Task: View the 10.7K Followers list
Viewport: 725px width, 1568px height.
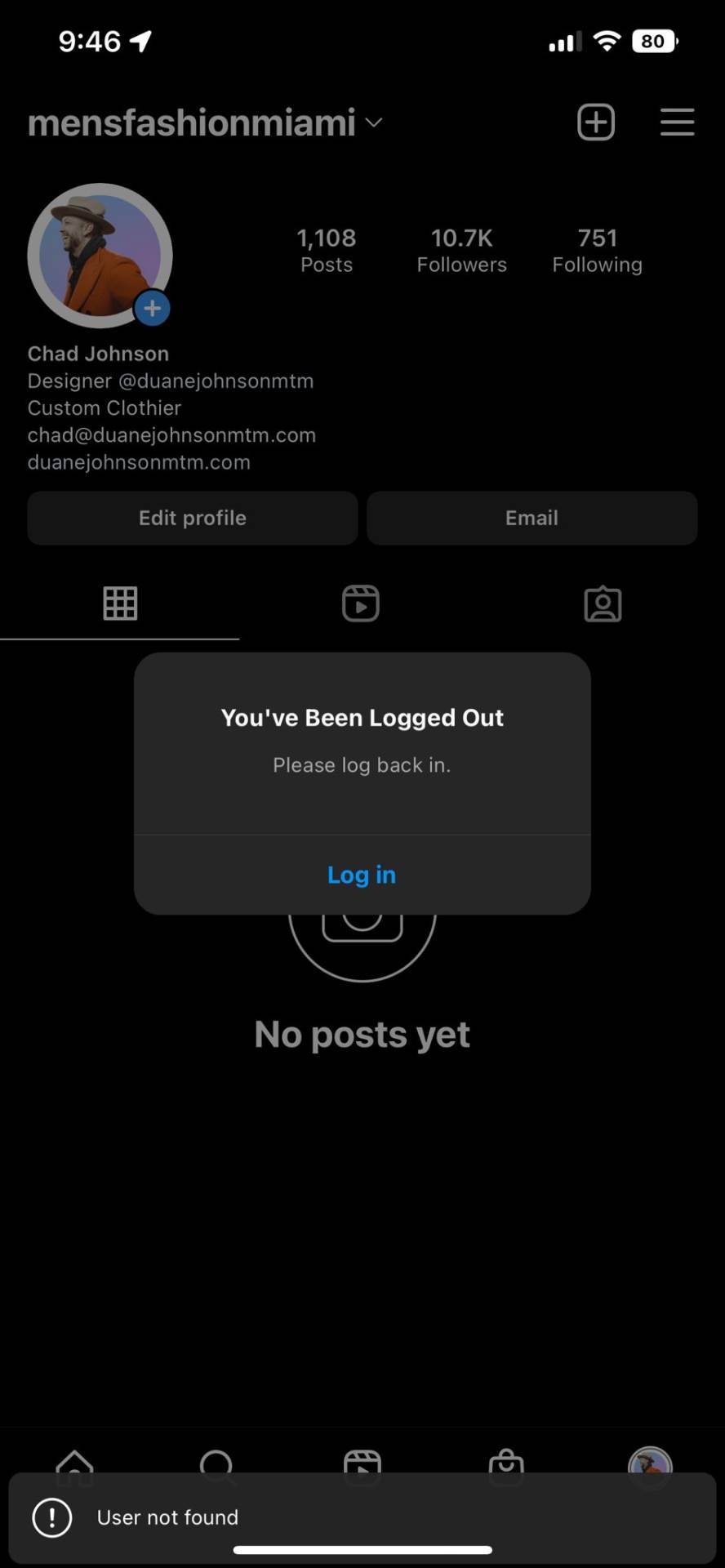Action: pos(461,250)
